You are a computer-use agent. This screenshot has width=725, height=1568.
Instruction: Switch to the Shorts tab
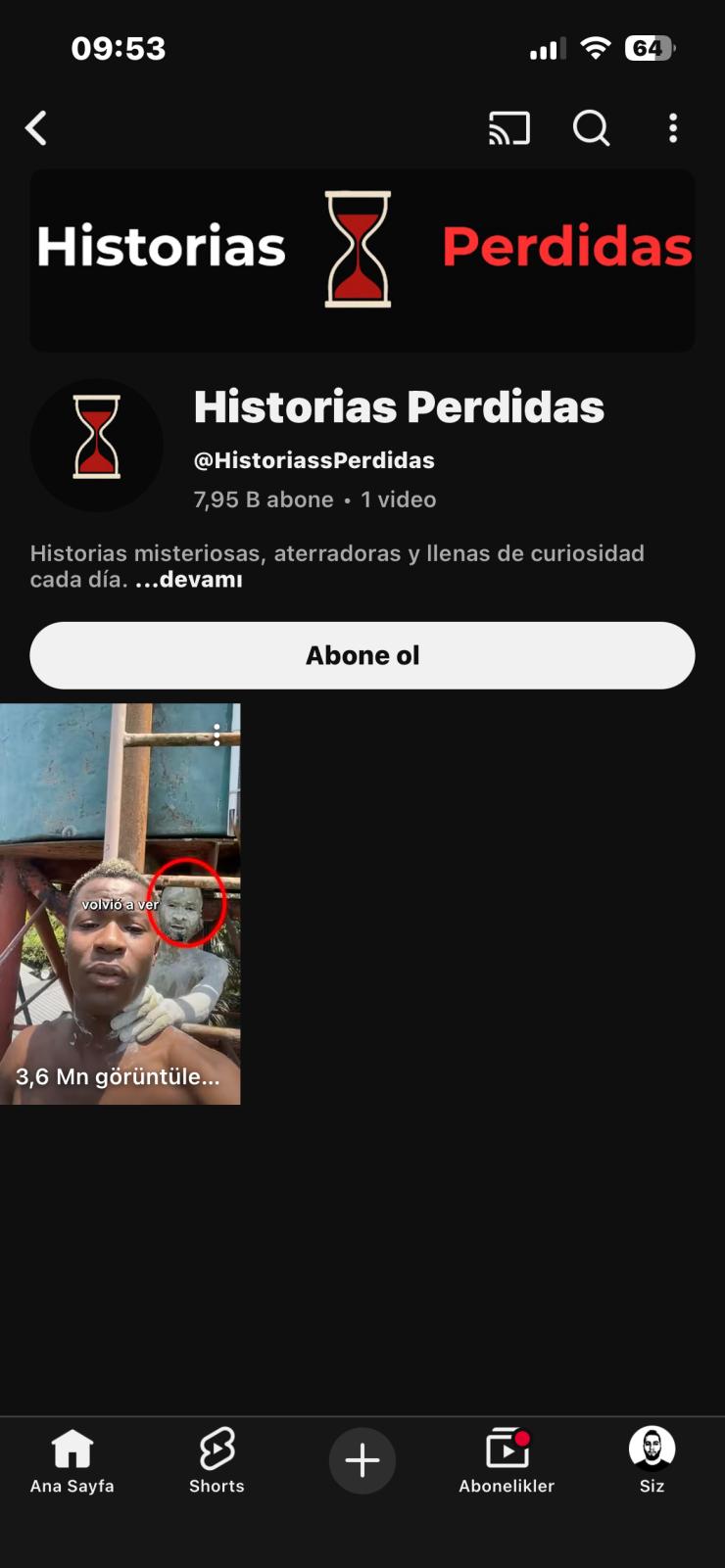pyautogui.click(x=217, y=1460)
